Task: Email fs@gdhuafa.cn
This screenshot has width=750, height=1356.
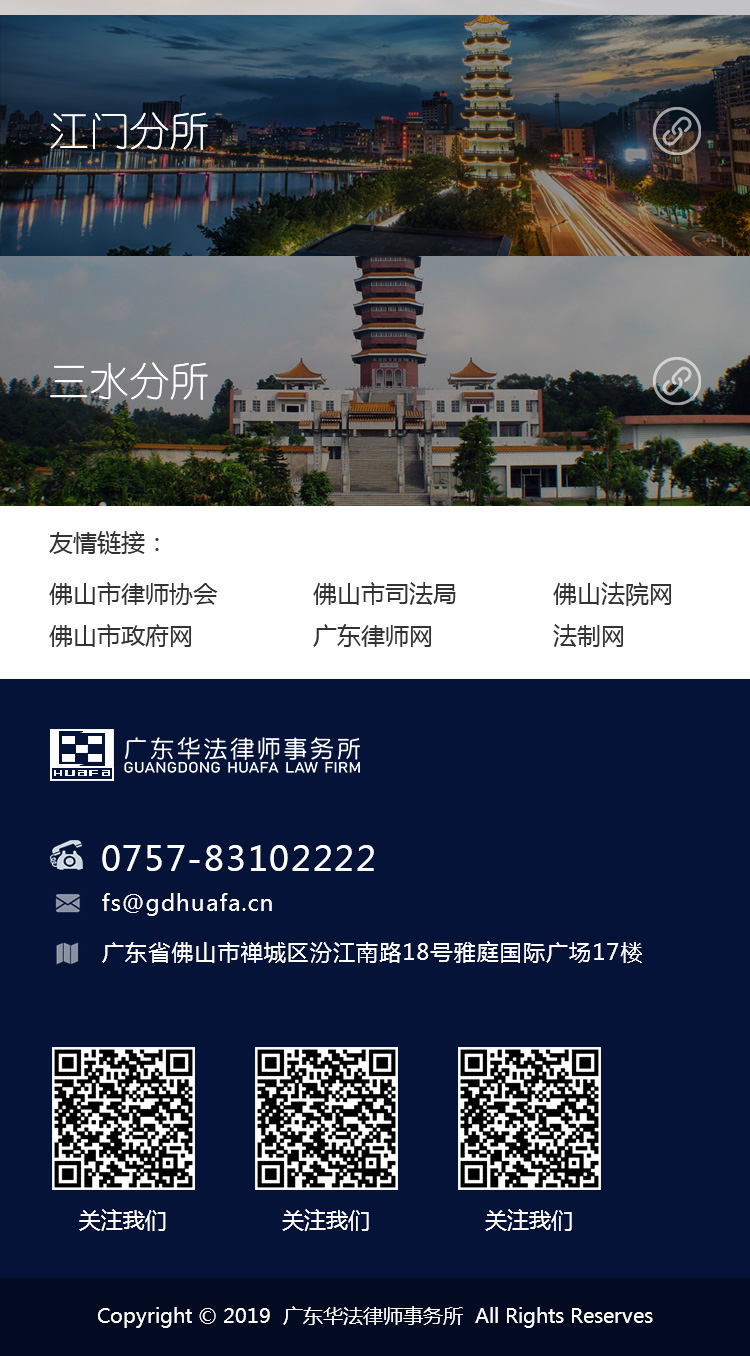Action: pos(187,903)
